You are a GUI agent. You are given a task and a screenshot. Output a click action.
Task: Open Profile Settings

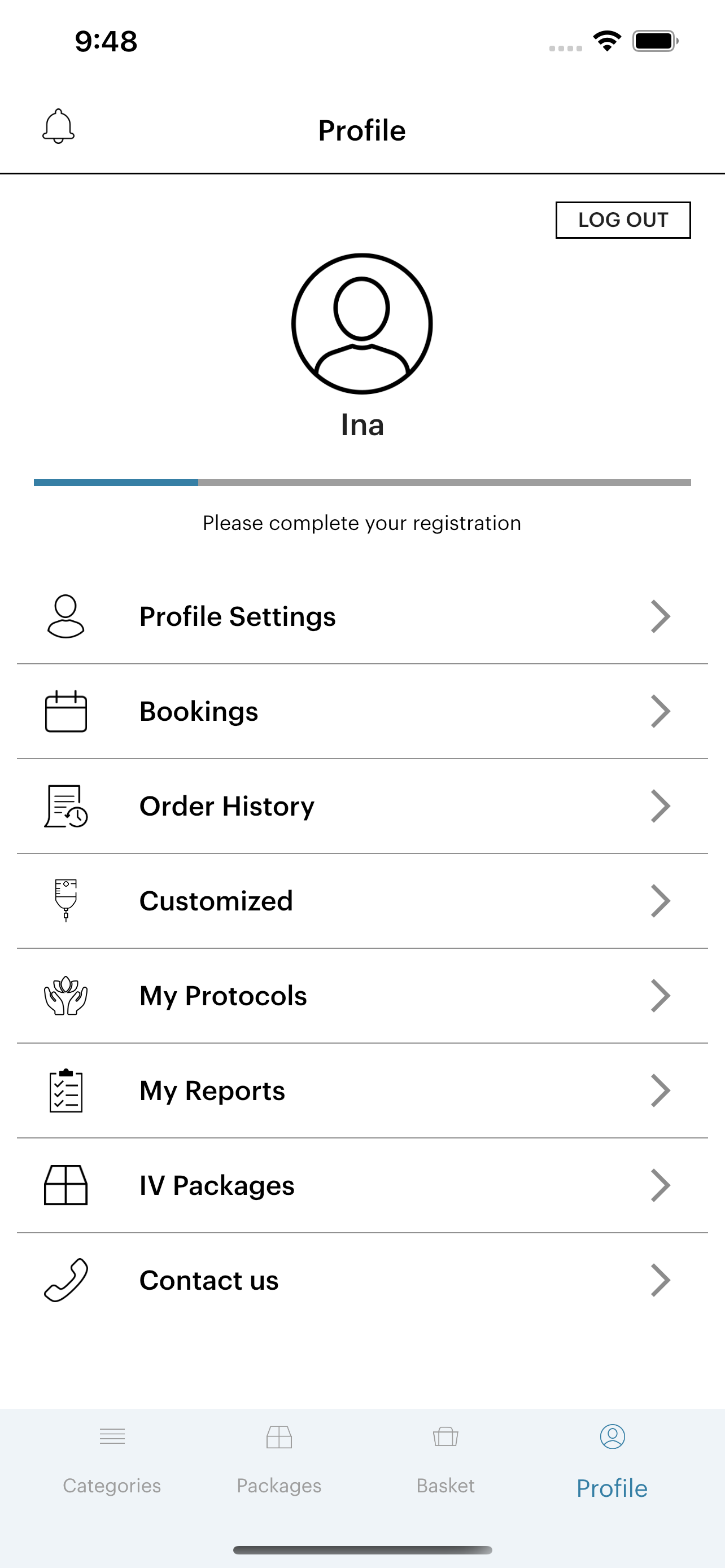(x=362, y=616)
